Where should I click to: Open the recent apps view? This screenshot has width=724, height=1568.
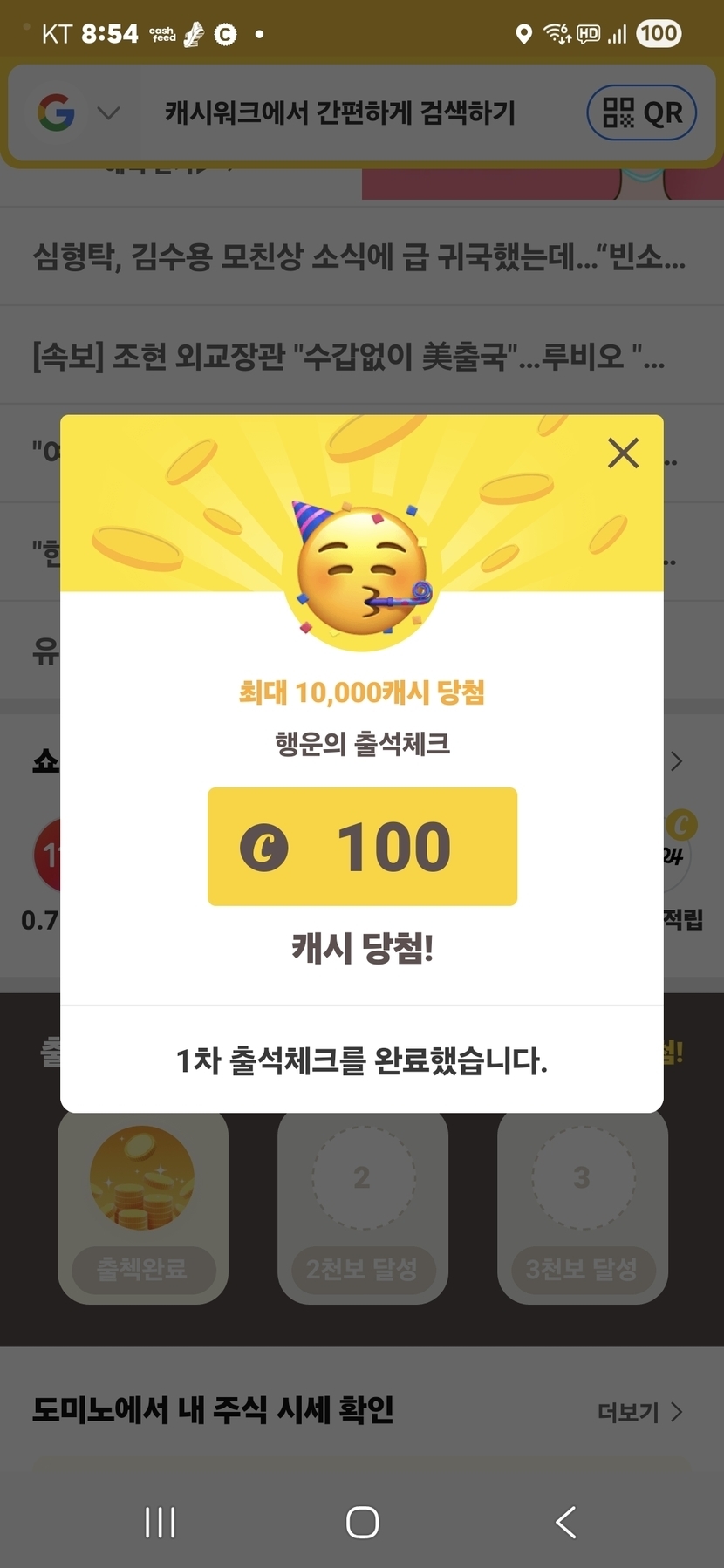point(160,1523)
